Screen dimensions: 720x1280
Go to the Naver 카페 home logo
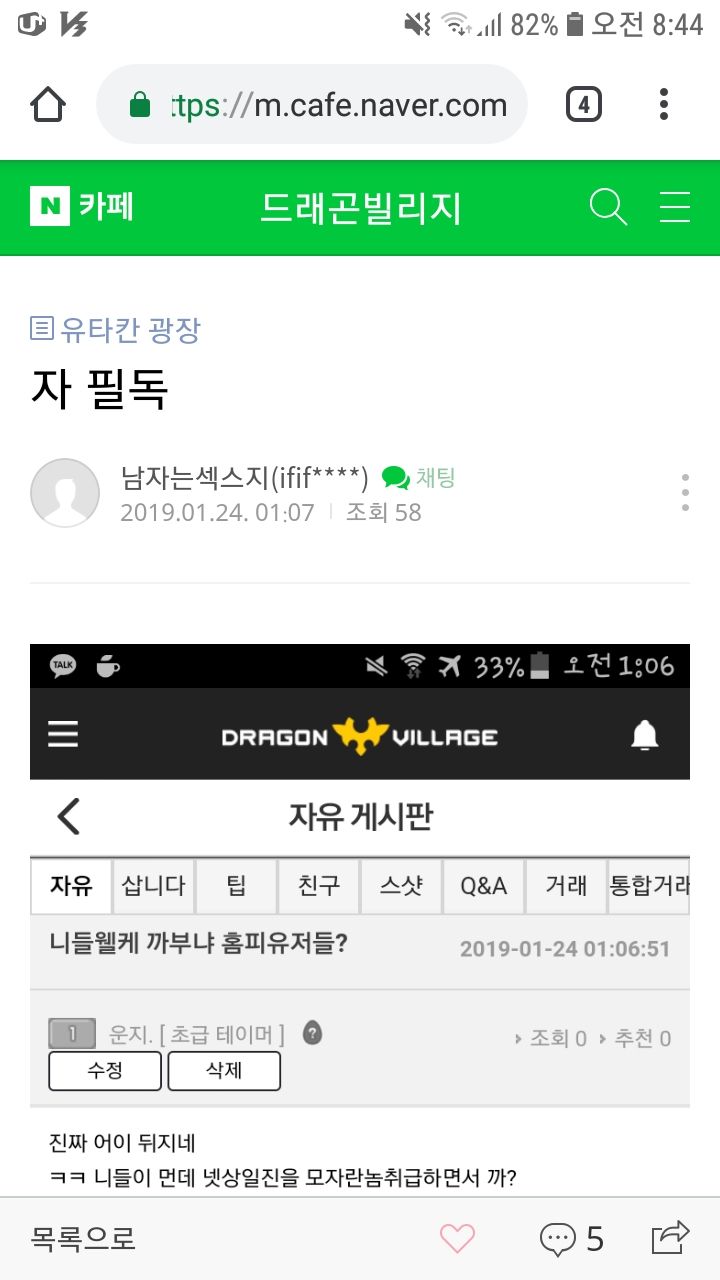pyautogui.click(x=82, y=206)
